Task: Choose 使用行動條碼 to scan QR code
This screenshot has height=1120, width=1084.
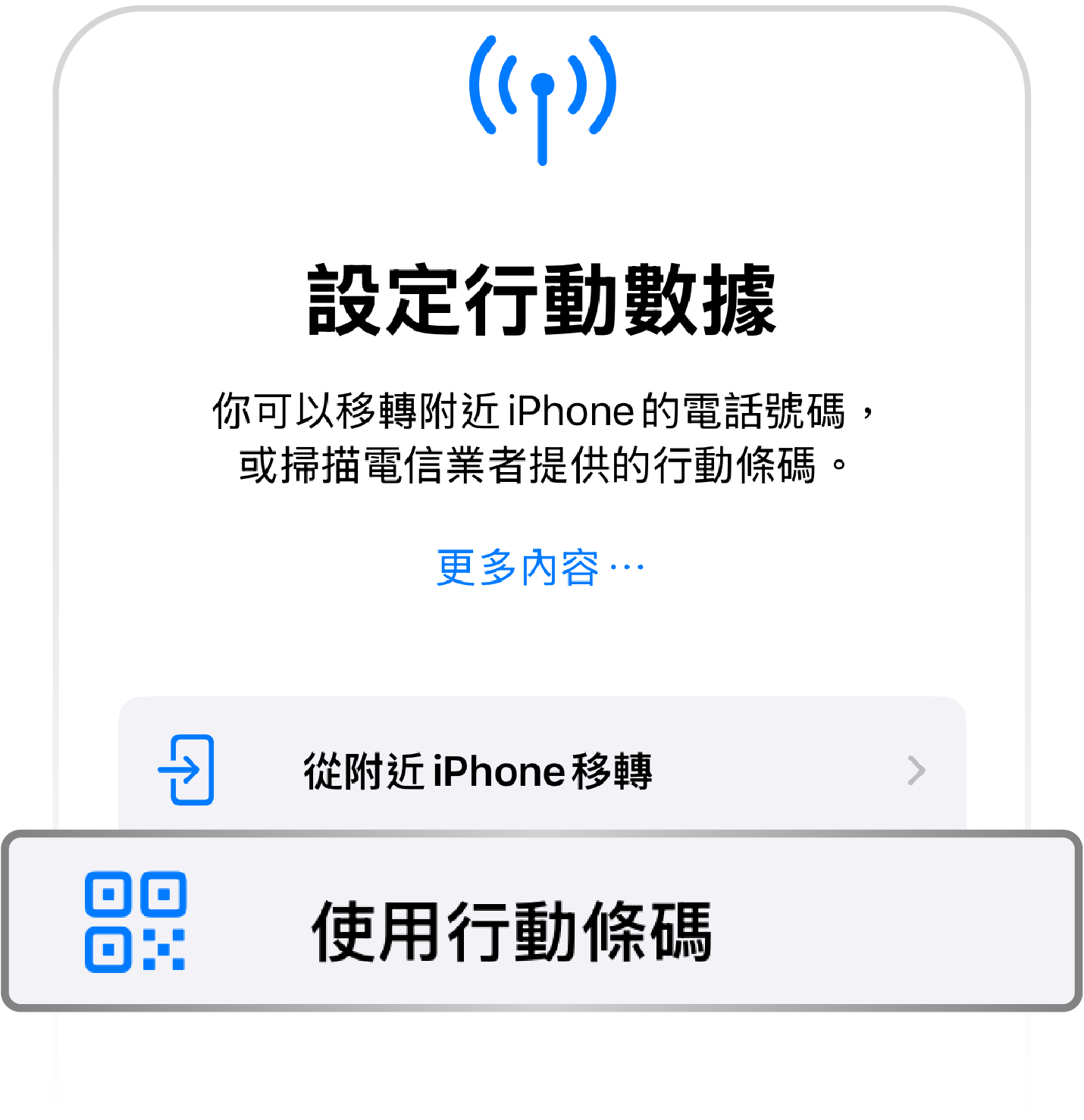Action: click(x=541, y=929)
